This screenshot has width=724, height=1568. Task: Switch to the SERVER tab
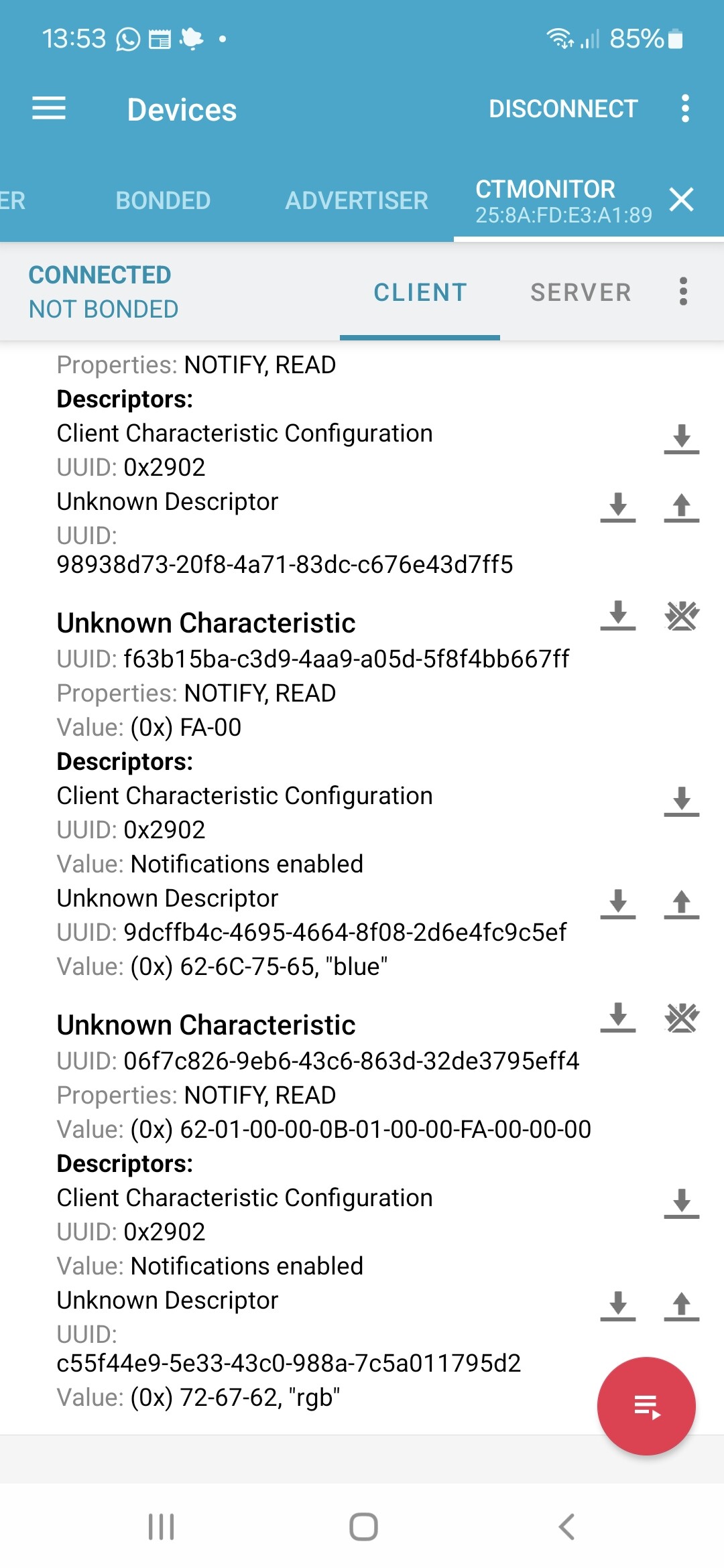(x=581, y=292)
